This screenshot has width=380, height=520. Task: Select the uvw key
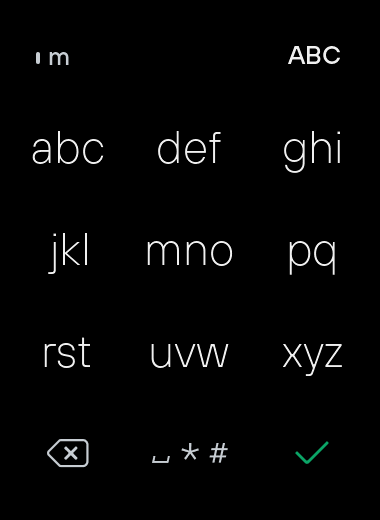[x=189, y=355]
